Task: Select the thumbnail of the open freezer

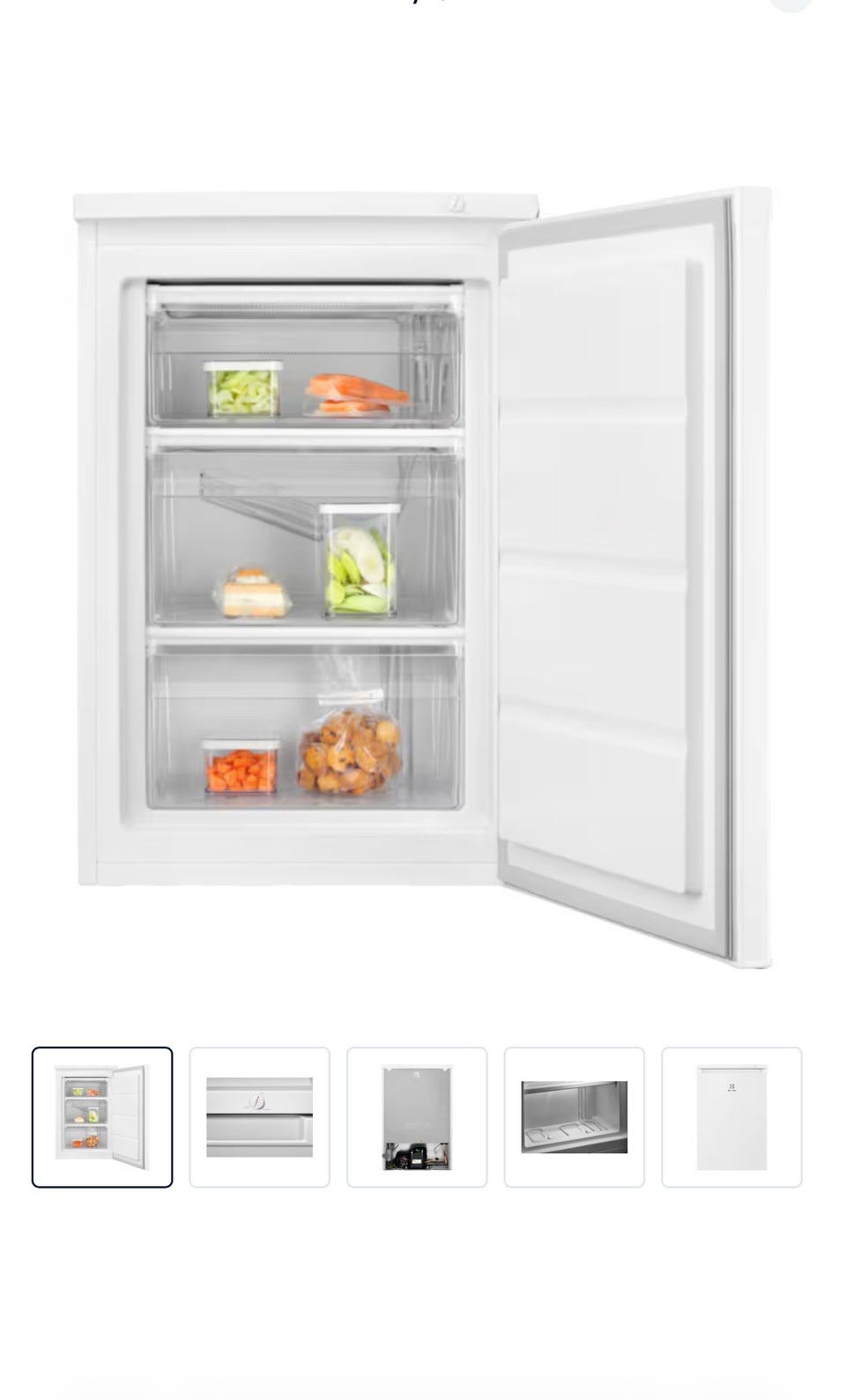Action: coord(102,1117)
